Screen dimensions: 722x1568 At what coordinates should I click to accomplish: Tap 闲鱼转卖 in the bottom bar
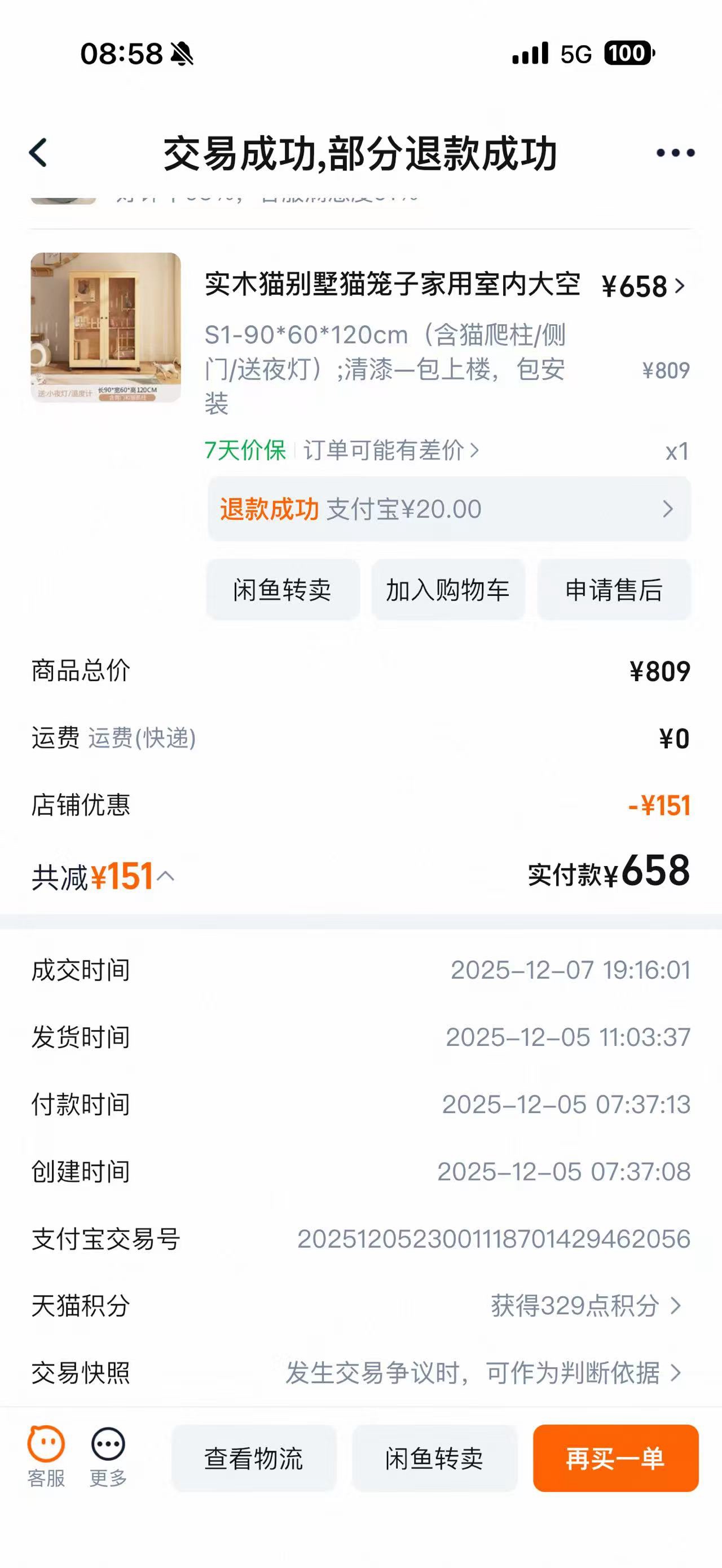coord(434,1459)
